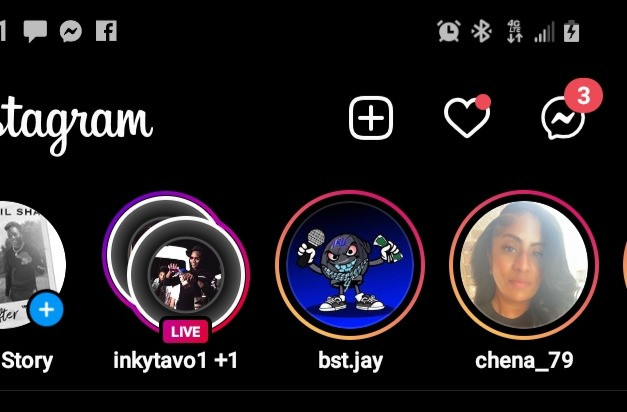View bst.jay's story

(350, 265)
